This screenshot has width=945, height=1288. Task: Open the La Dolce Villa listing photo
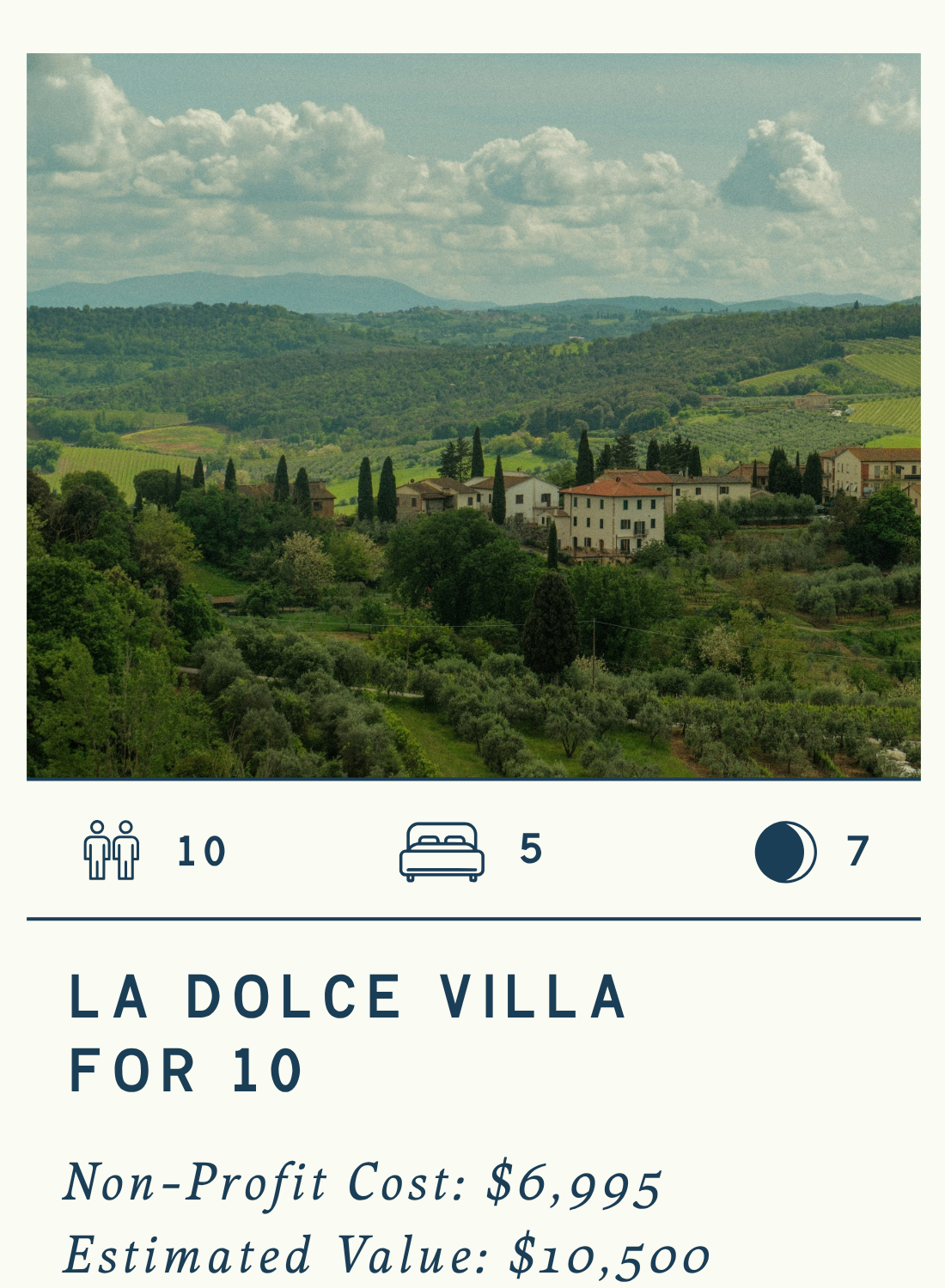pyautogui.click(x=473, y=416)
